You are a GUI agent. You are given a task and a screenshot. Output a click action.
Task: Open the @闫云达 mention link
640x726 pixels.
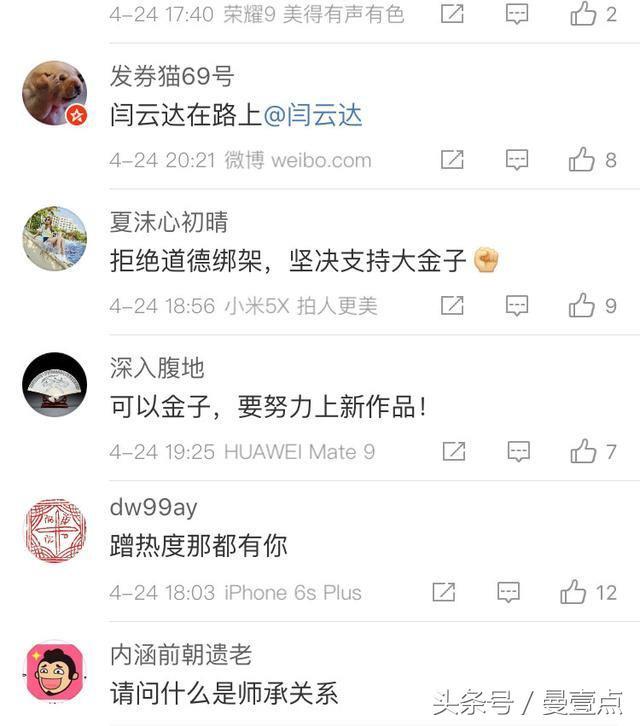click(x=313, y=117)
